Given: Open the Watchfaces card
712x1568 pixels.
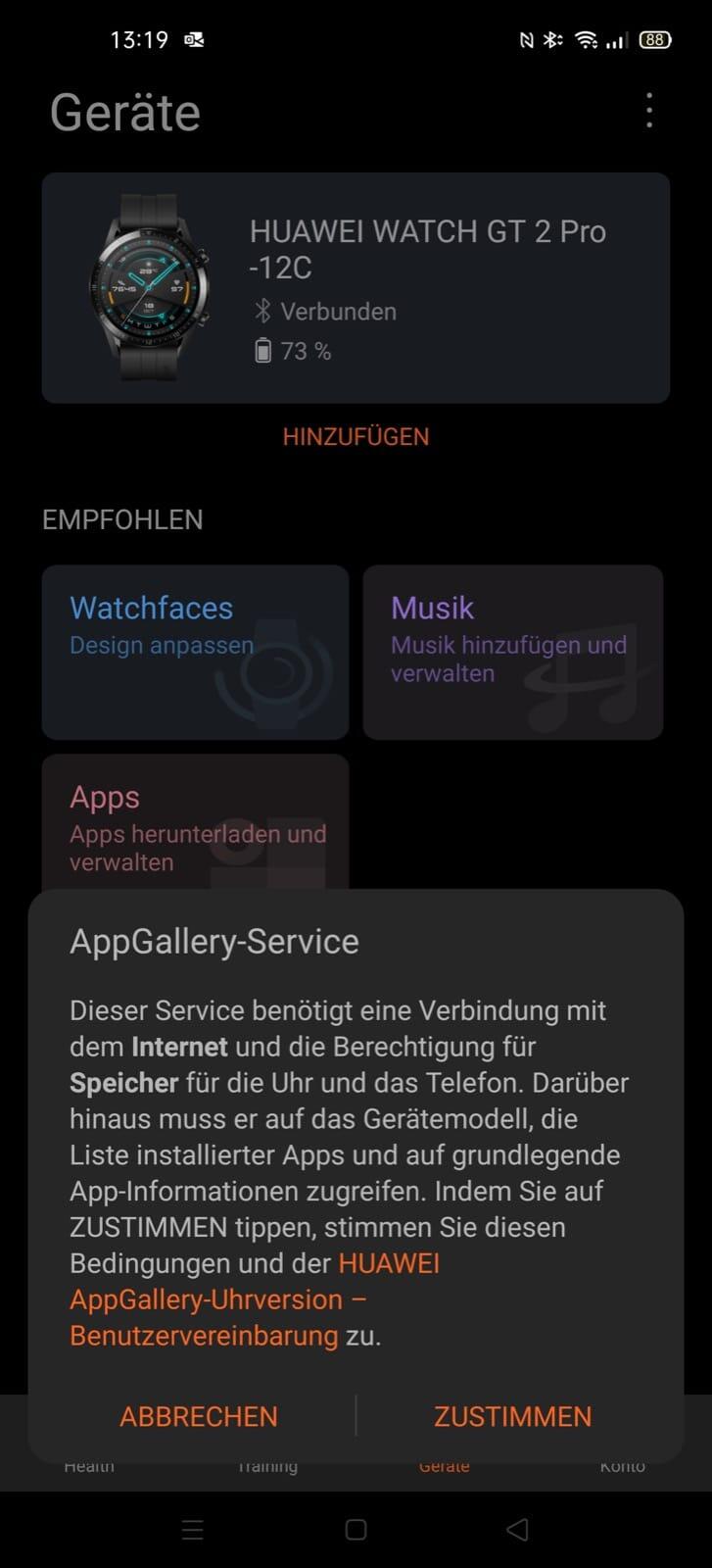Looking at the screenshot, I should 195,652.
